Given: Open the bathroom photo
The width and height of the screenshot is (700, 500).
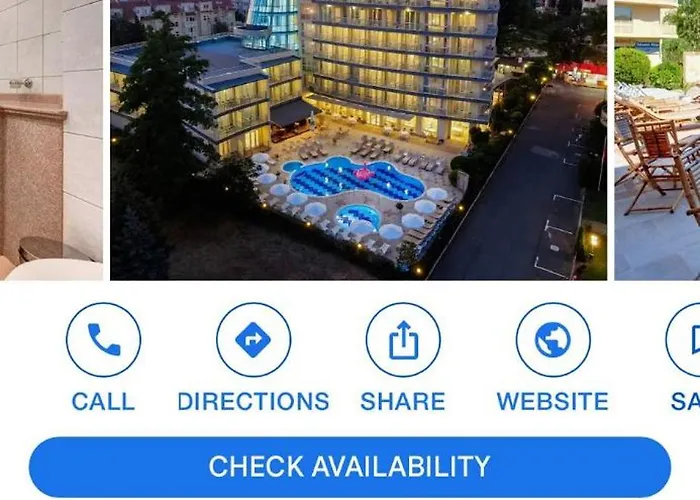Looking at the screenshot, I should [x=51, y=140].
